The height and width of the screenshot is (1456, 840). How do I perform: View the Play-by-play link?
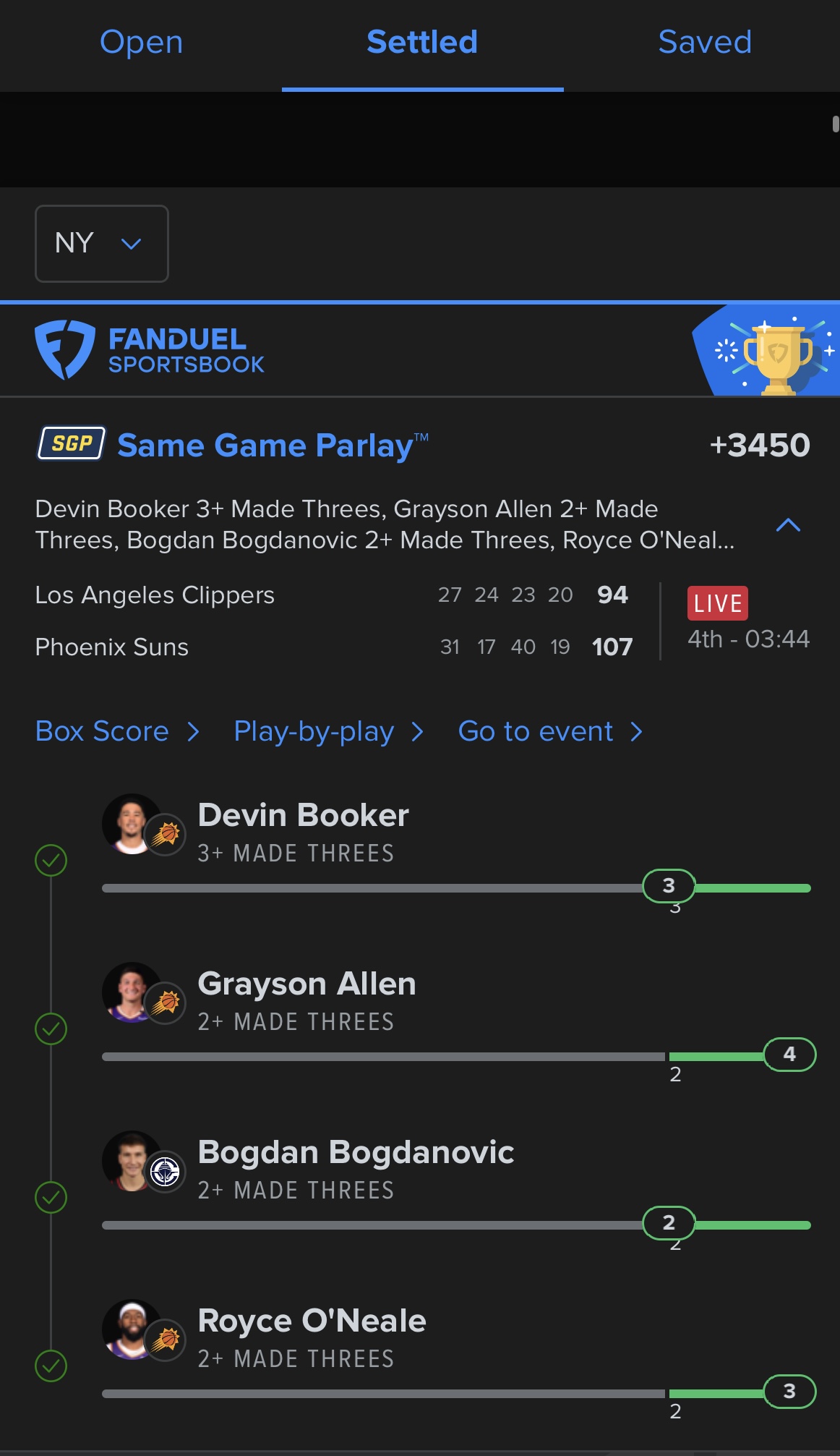328,731
